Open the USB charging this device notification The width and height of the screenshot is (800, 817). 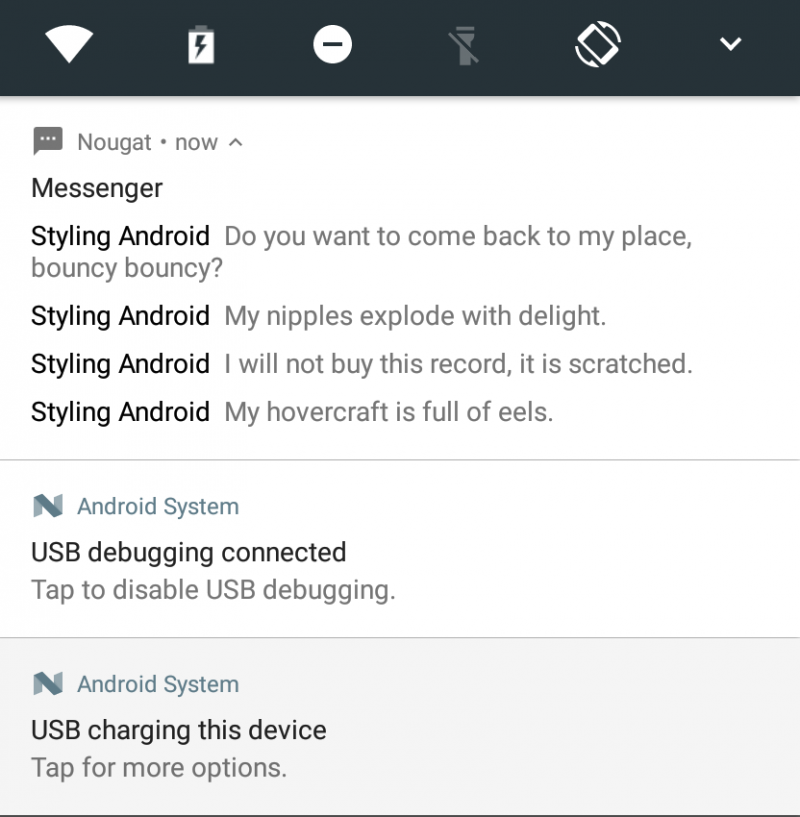click(x=179, y=730)
